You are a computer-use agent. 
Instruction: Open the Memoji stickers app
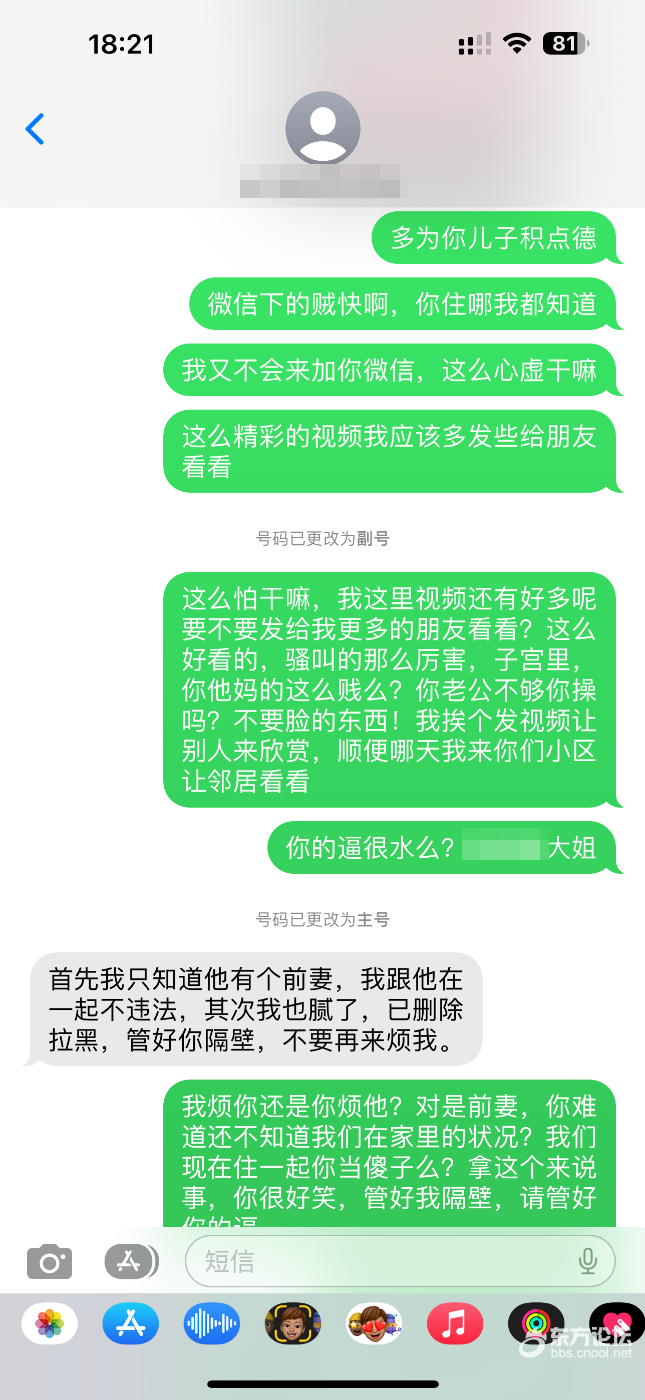click(373, 1325)
